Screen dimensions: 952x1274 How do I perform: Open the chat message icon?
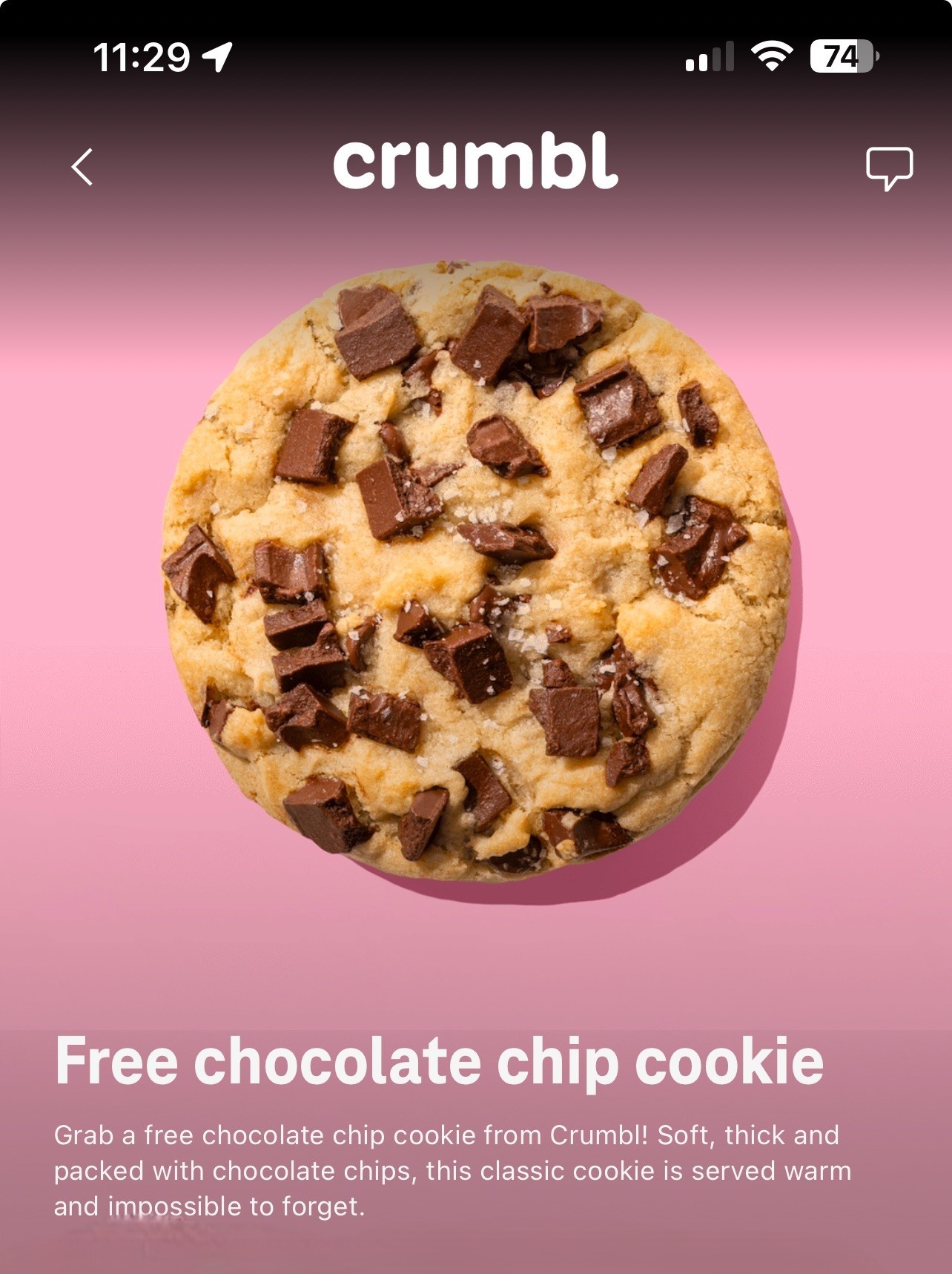[889, 168]
